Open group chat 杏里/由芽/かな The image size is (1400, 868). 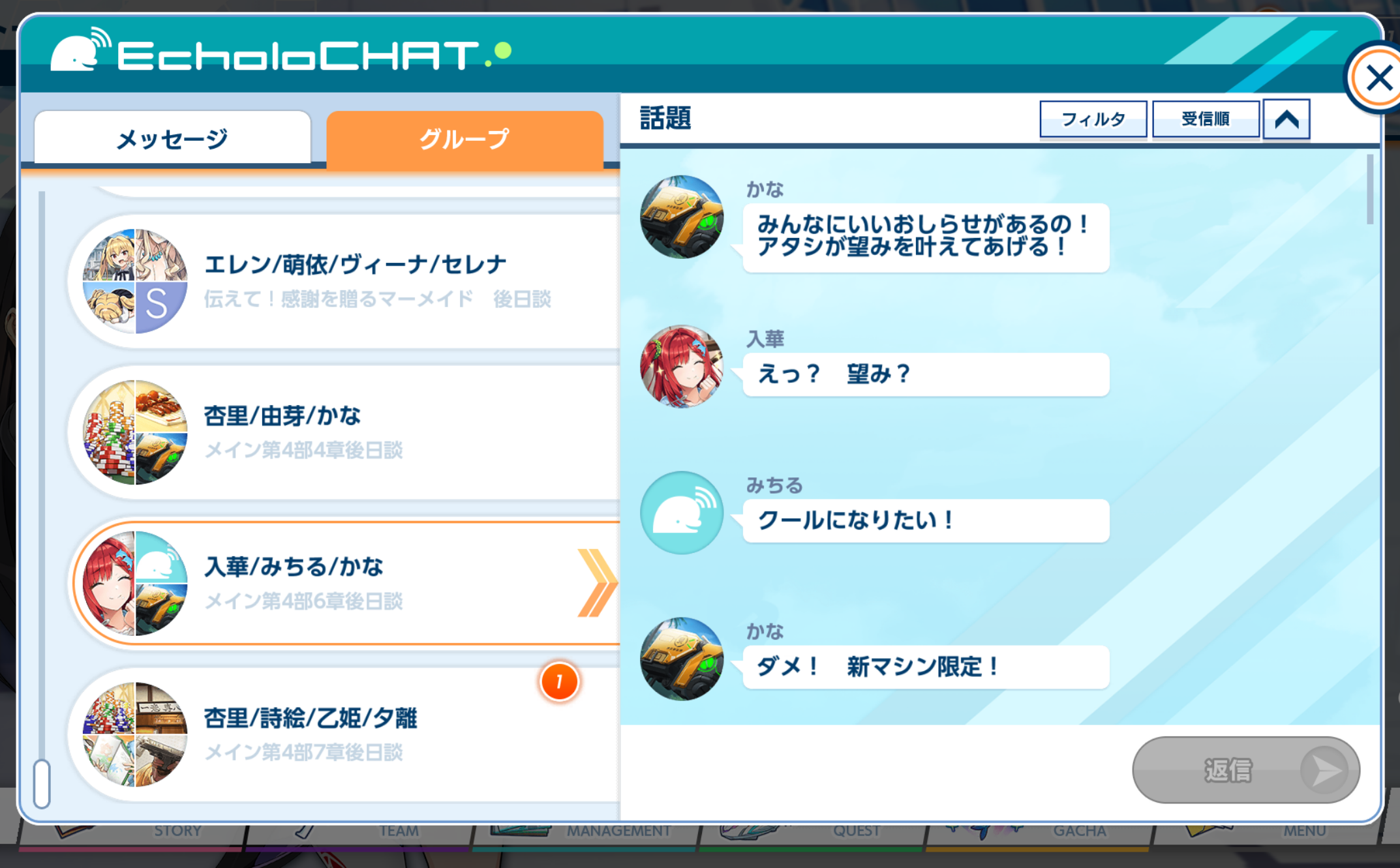click(344, 432)
